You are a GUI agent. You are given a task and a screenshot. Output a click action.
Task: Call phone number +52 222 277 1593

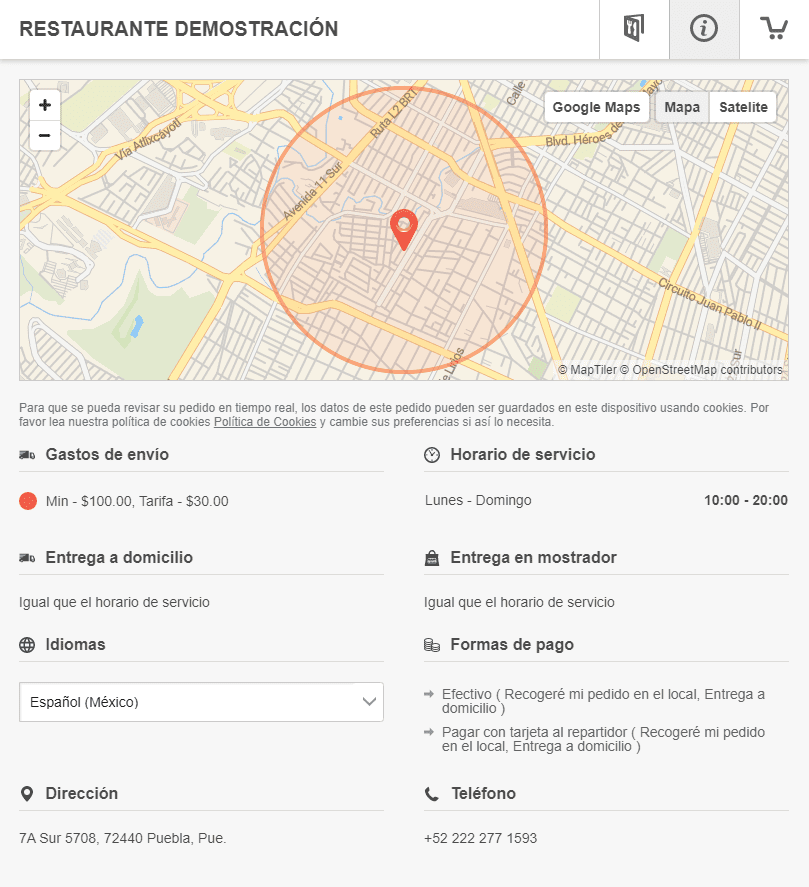click(480, 838)
